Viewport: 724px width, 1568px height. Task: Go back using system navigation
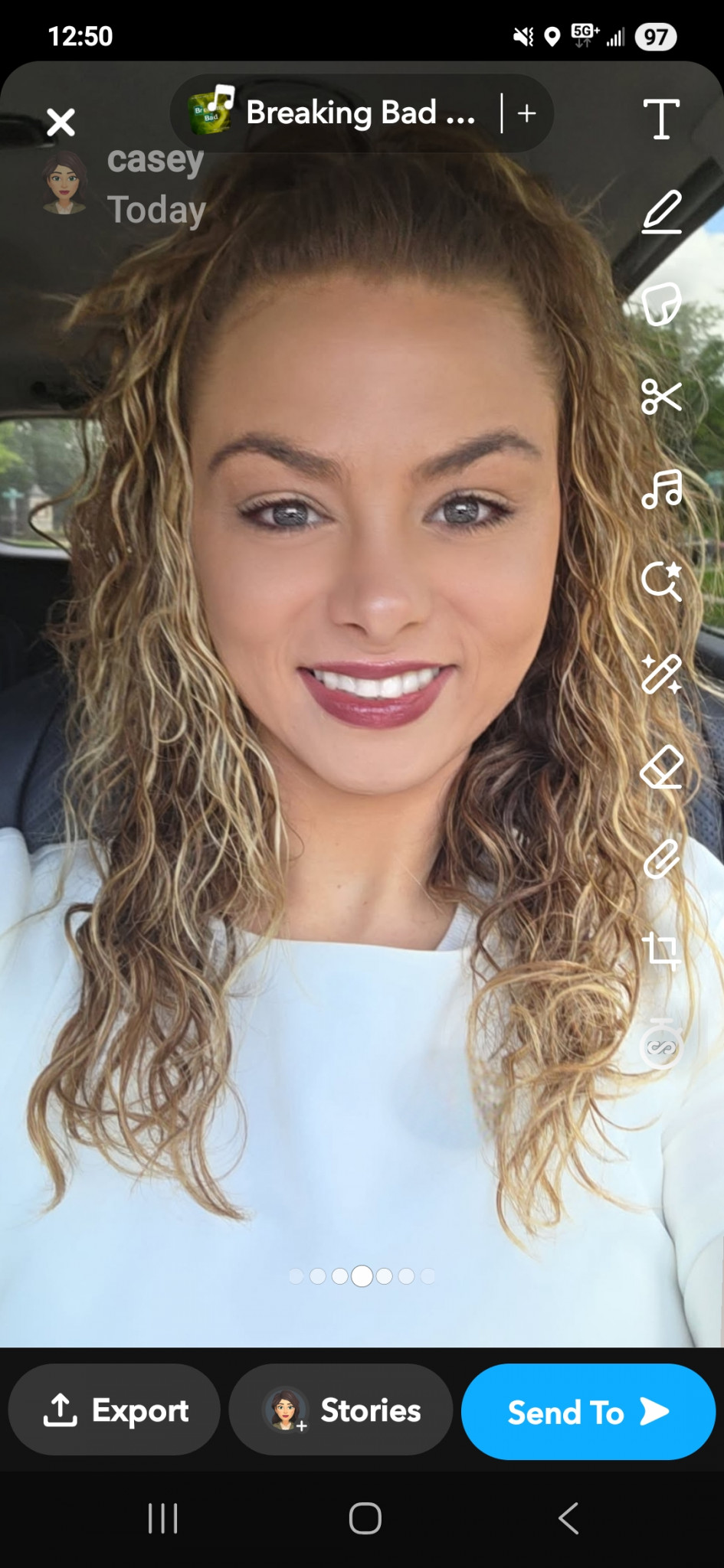pyautogui.click(x=568, y=1518)
